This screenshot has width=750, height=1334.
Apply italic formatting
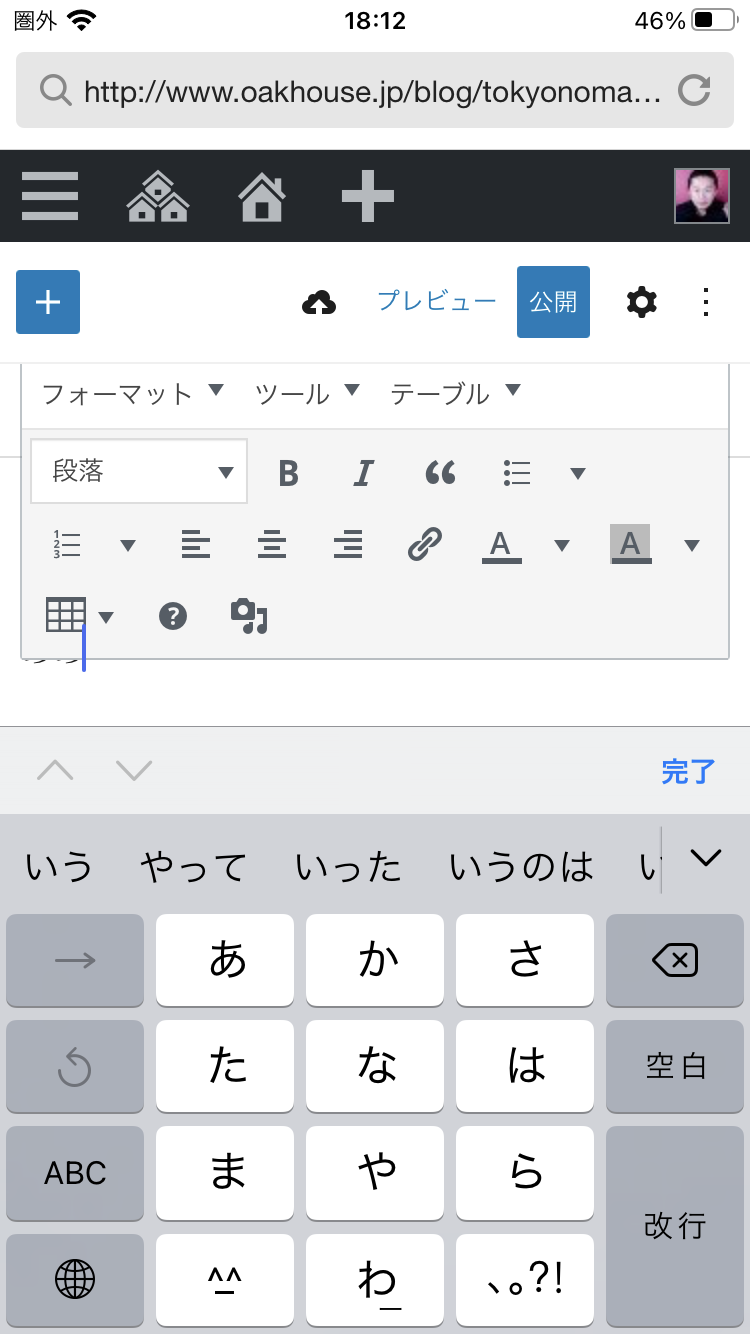(x=363, y=473)
